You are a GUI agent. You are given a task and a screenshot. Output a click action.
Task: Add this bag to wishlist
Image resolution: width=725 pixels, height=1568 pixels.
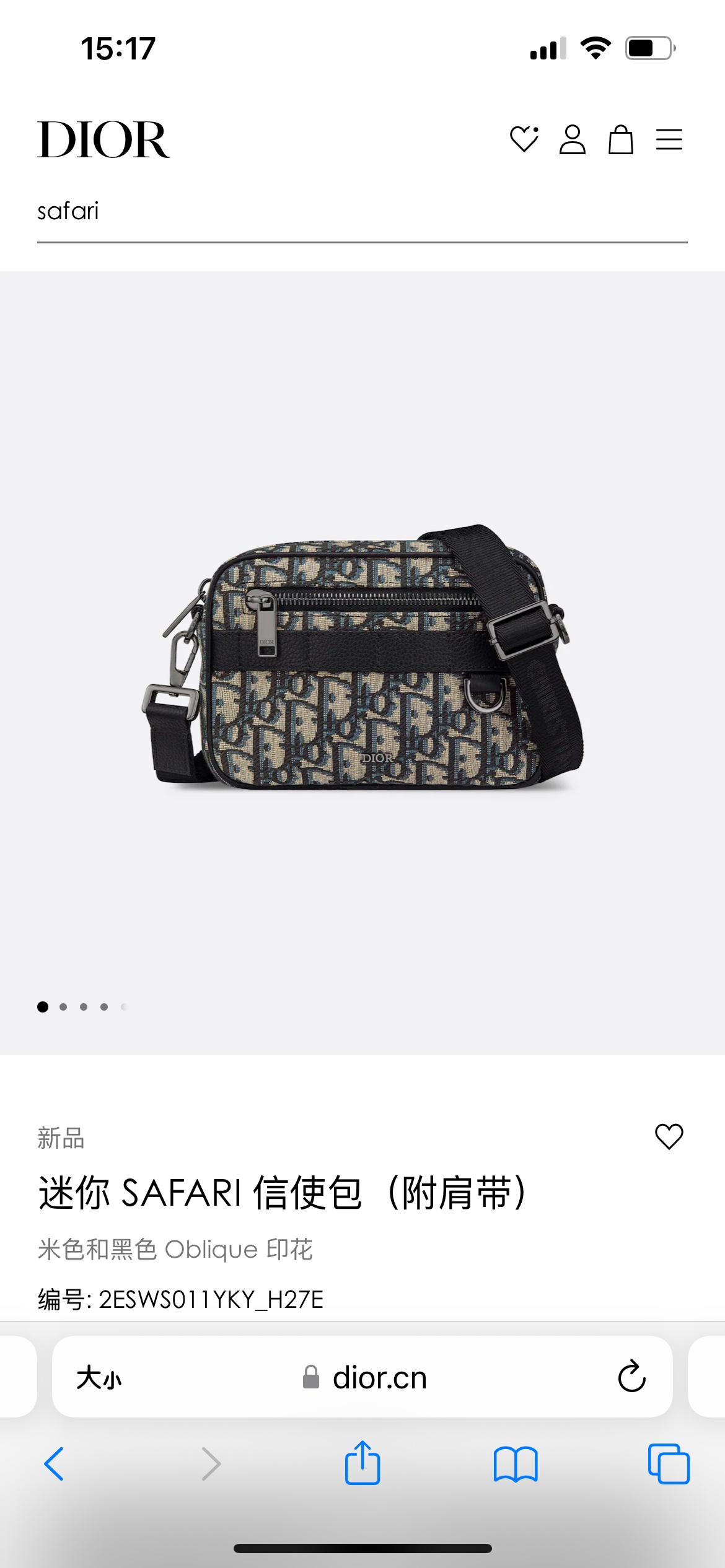click(x=669, y=1136)
